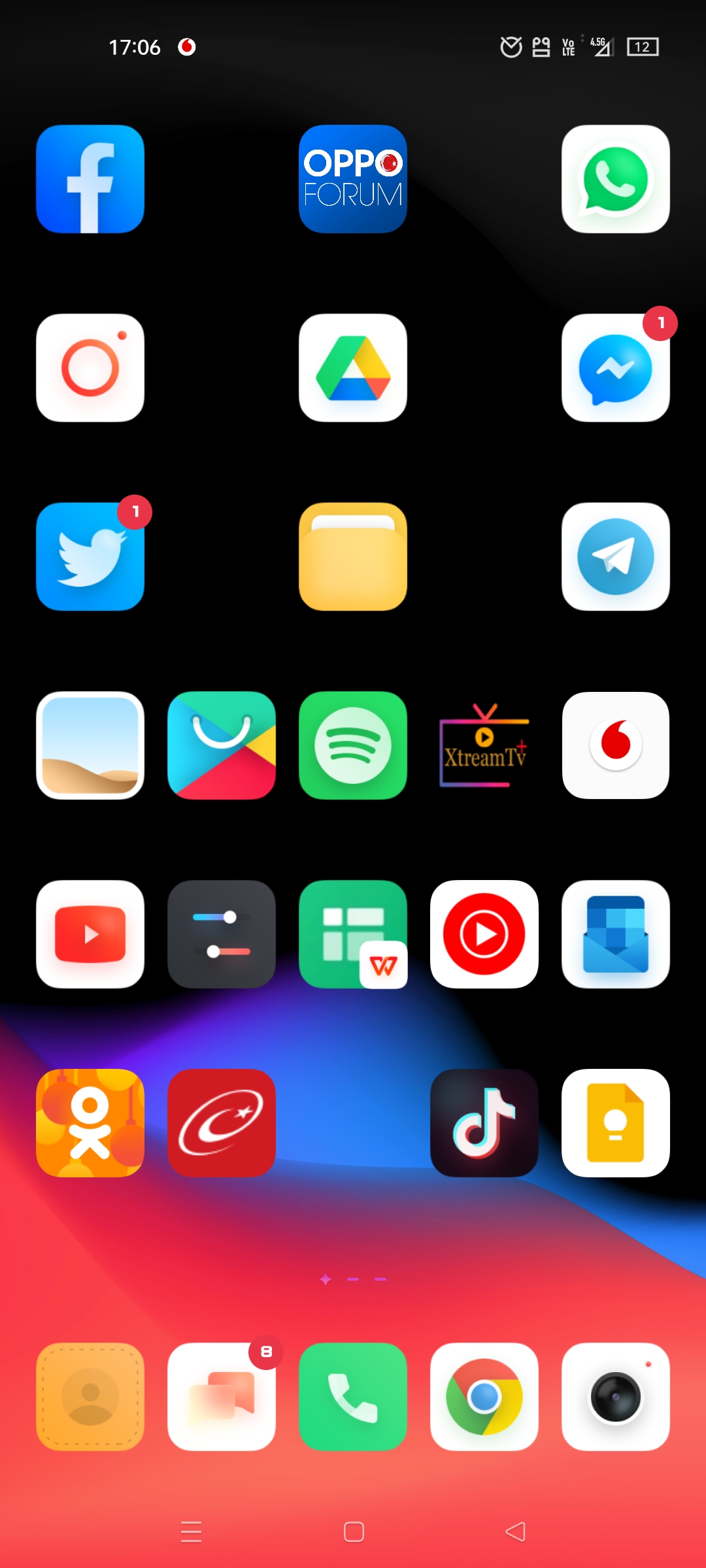The width and height of the screenshot is (706, 1568).
Task: Open YouTube Music
Action: (x=484, y=934)
